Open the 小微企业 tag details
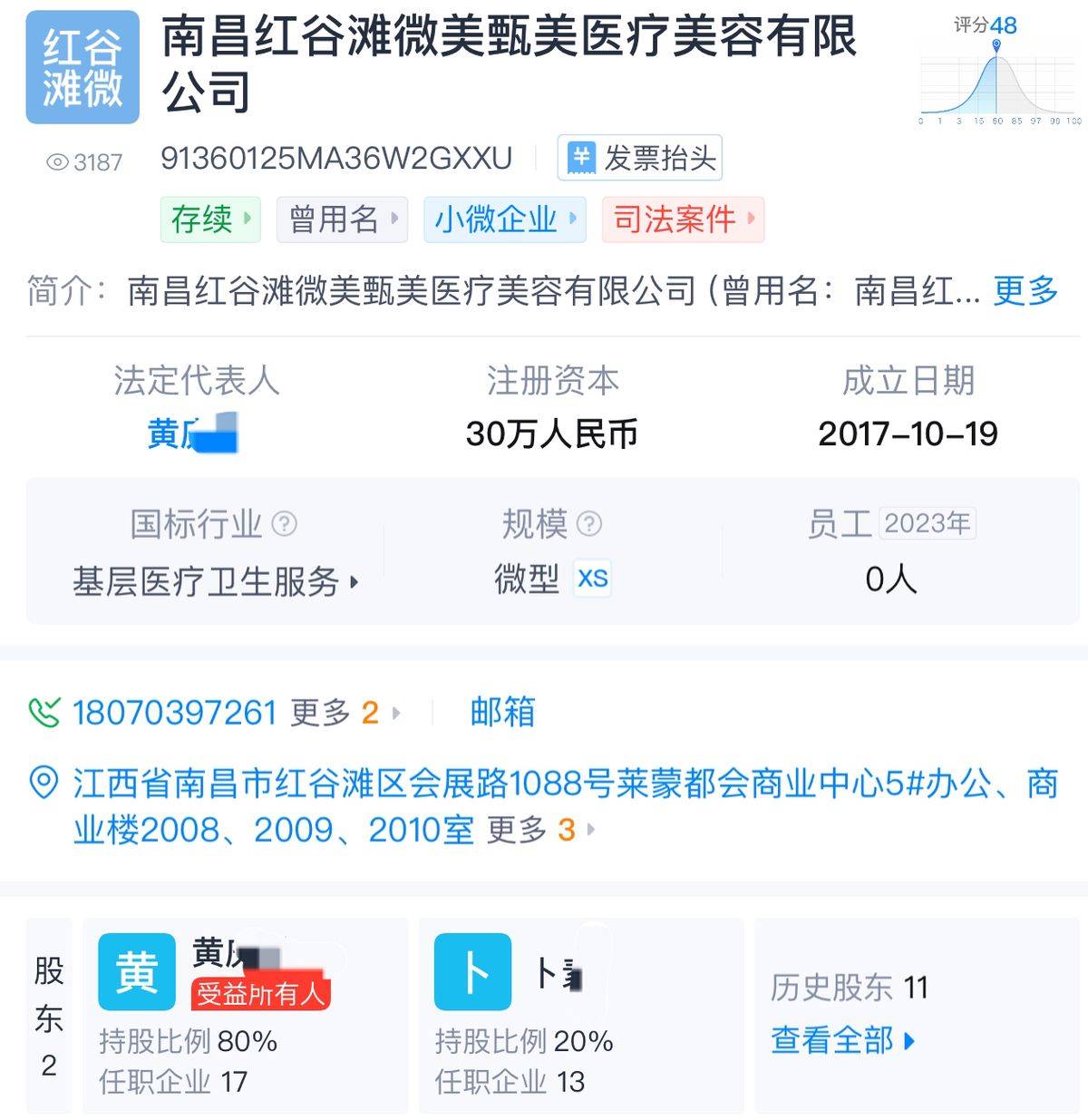1088x1120 pixels. coord(504,219)
